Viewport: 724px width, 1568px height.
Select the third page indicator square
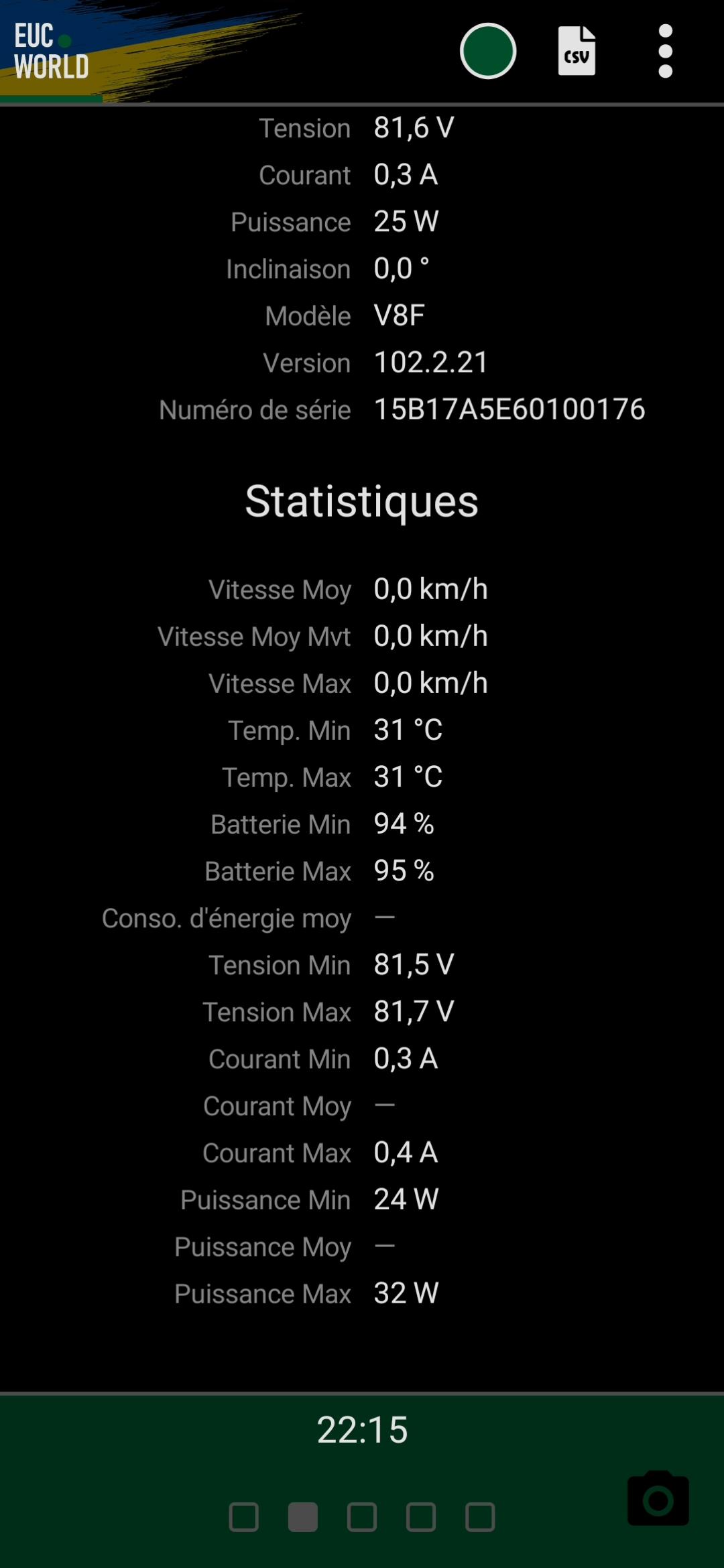pyautogui.click(x=361, y=1517)
